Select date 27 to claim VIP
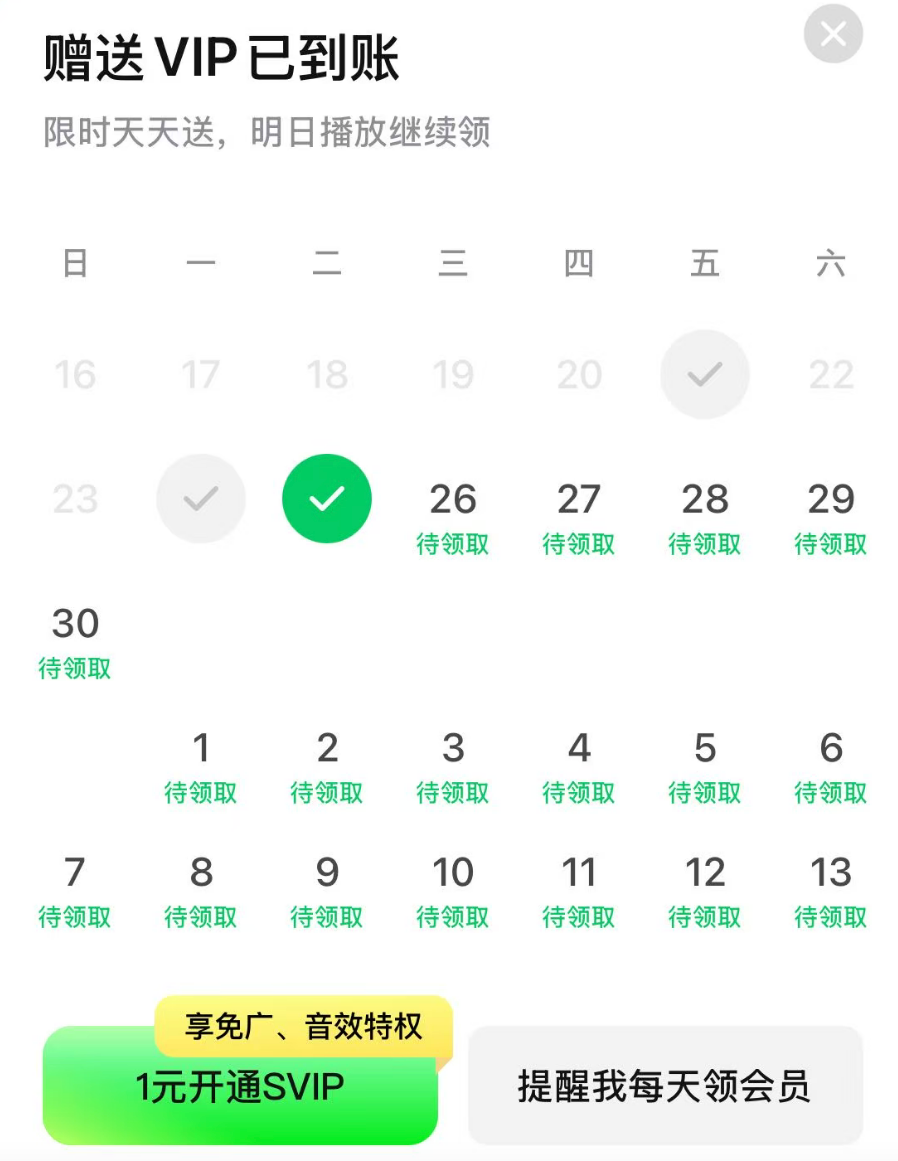Screen dimensions: 898x1161 579,516
